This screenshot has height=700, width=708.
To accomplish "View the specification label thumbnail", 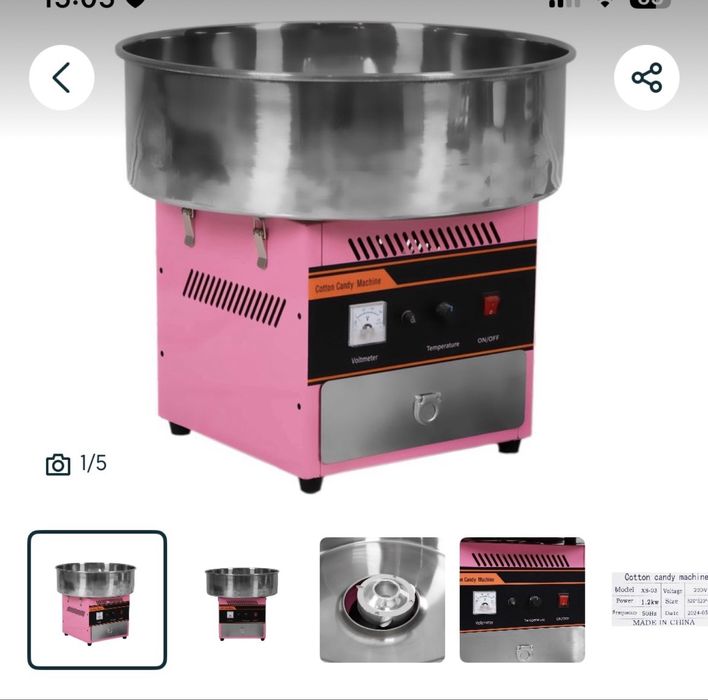I will [658, 599].
